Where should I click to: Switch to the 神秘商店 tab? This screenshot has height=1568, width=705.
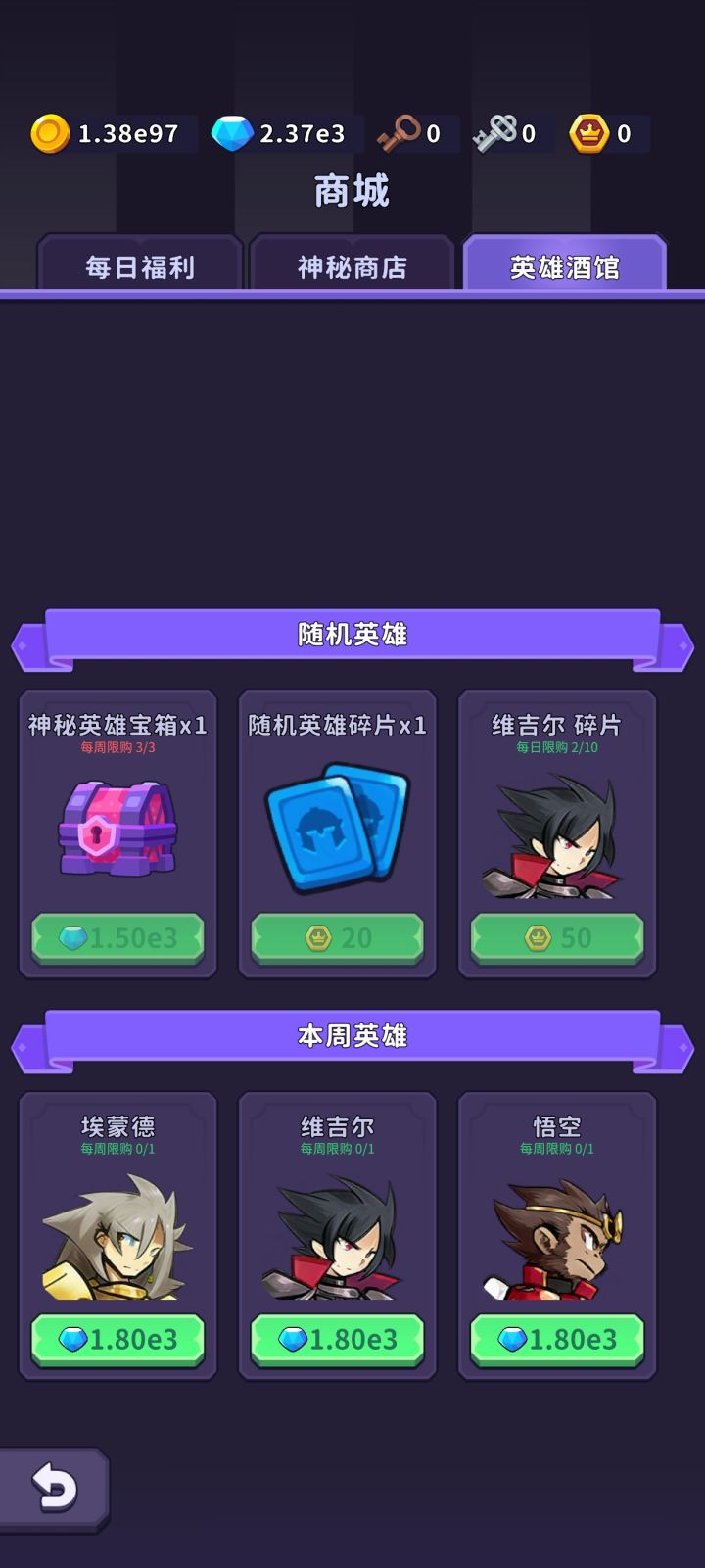(x=352, y=266)
